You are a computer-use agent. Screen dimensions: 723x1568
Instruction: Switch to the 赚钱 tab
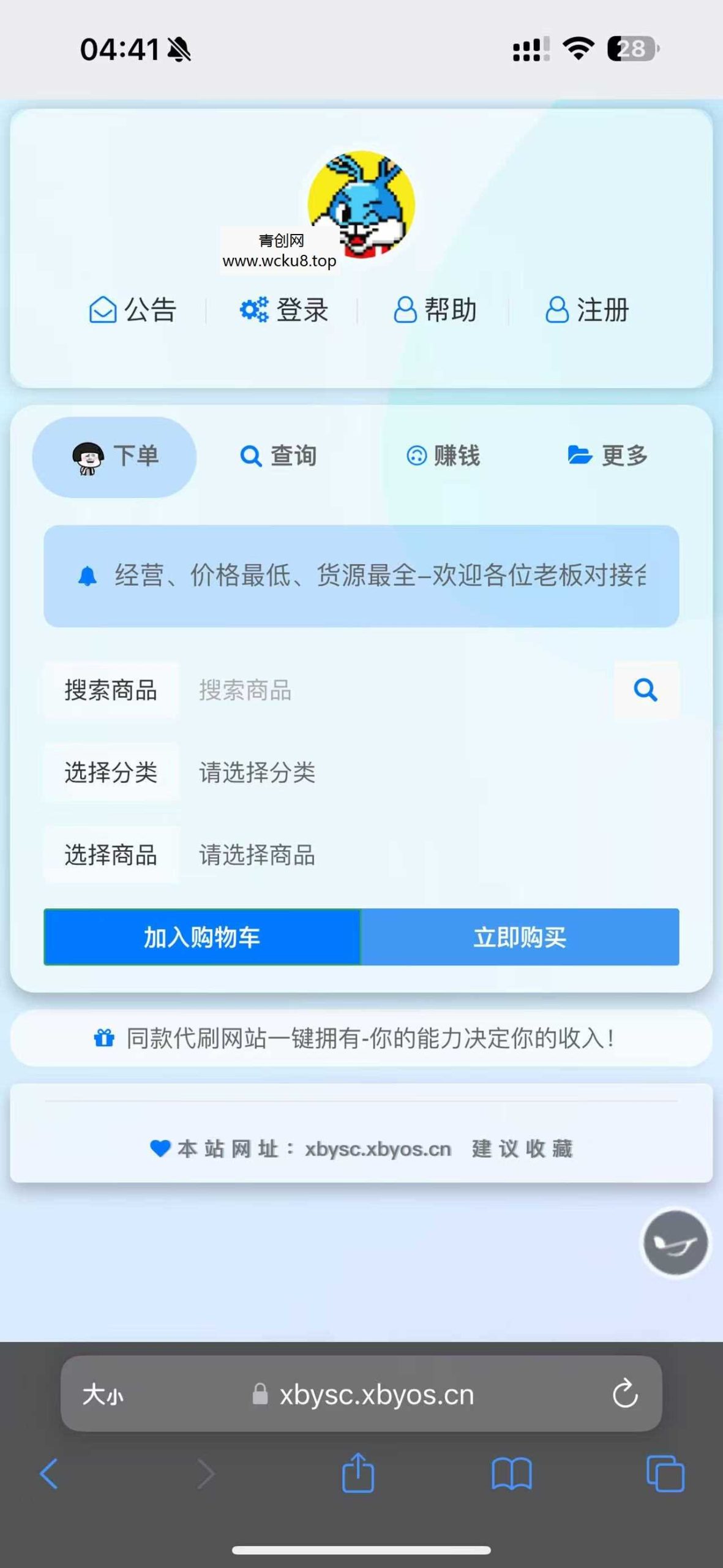point(443,456)
